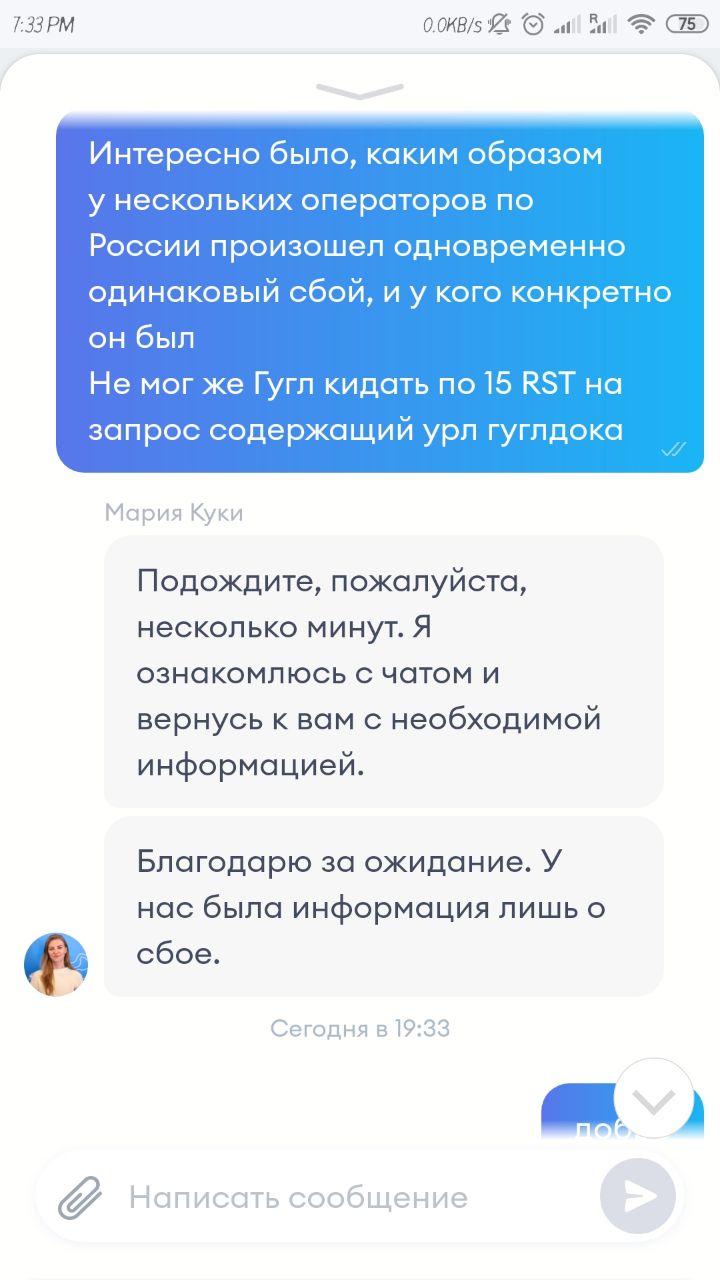The width and height of the screenshot is (720, 1280).
Task: Collapse the chat with the top chevron
Action: point(359,91)
